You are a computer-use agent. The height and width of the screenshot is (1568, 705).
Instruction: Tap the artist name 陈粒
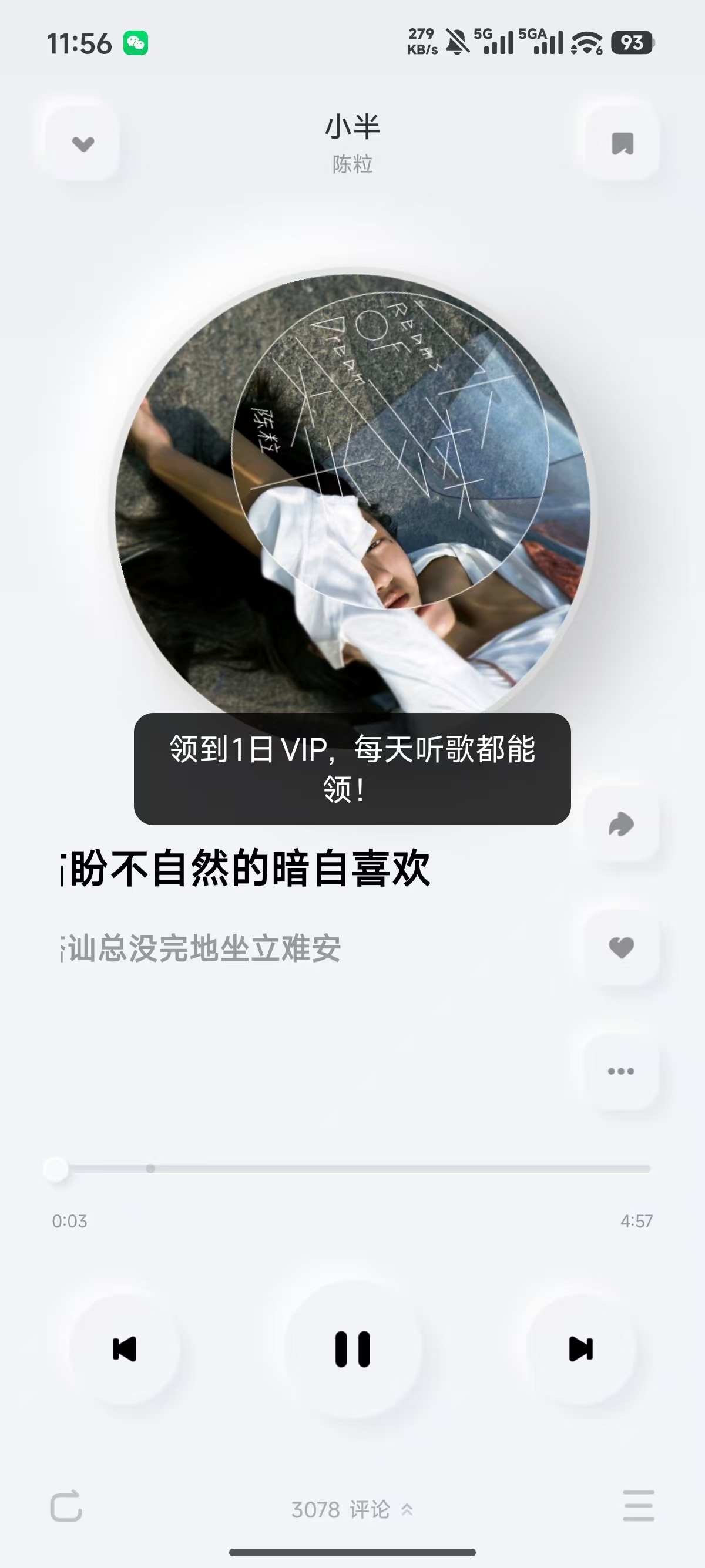coord(352,164)
